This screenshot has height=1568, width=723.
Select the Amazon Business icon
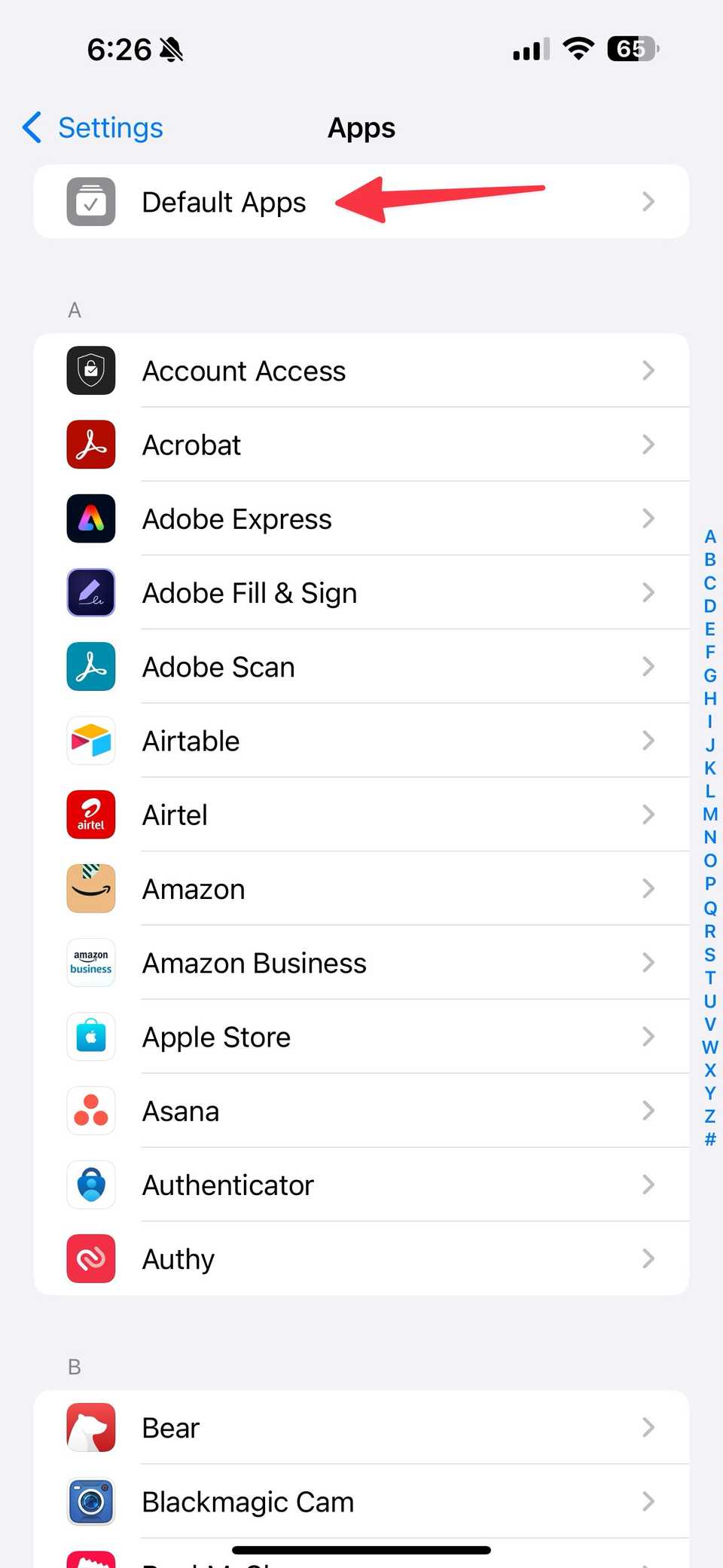tap(90, 962)
